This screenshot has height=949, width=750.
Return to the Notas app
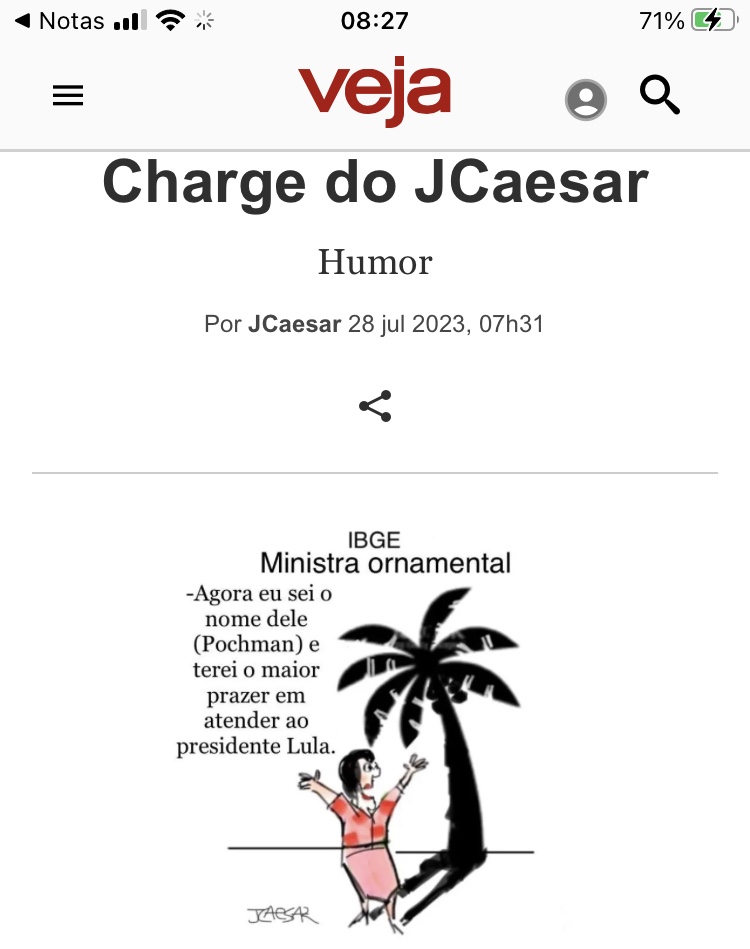click(x=60, y=20)
